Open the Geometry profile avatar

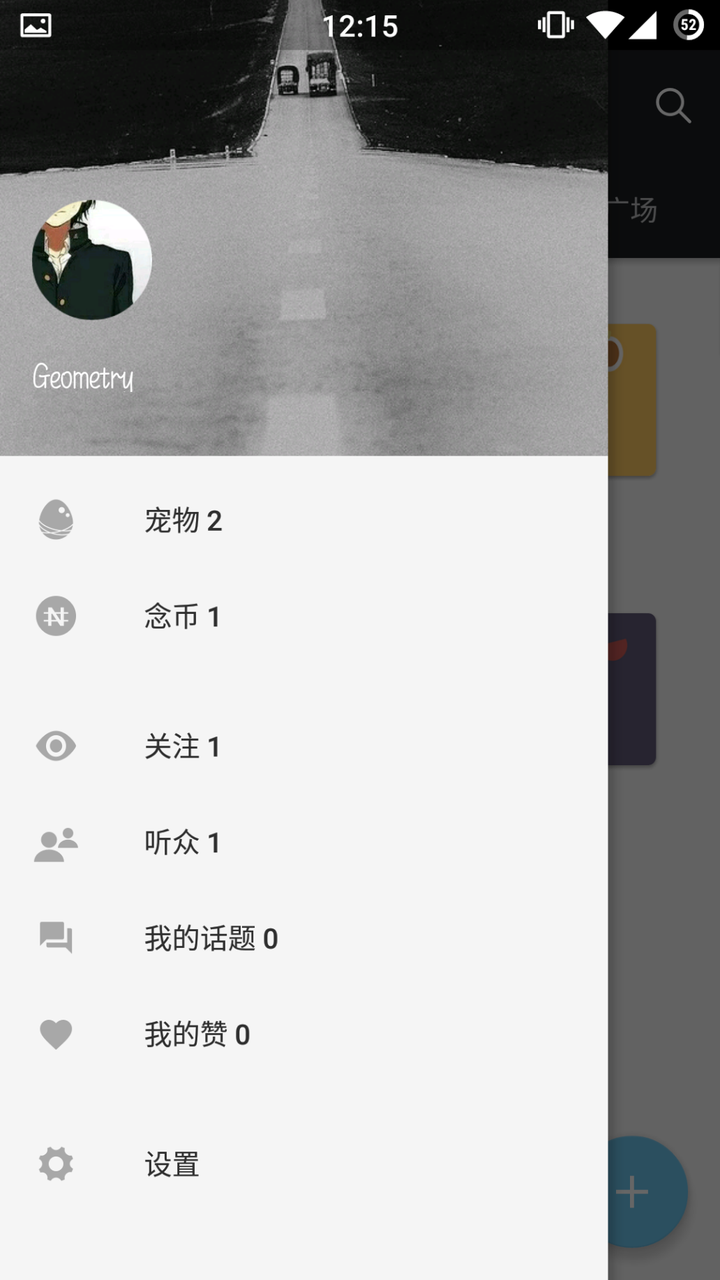coord(92,260)
